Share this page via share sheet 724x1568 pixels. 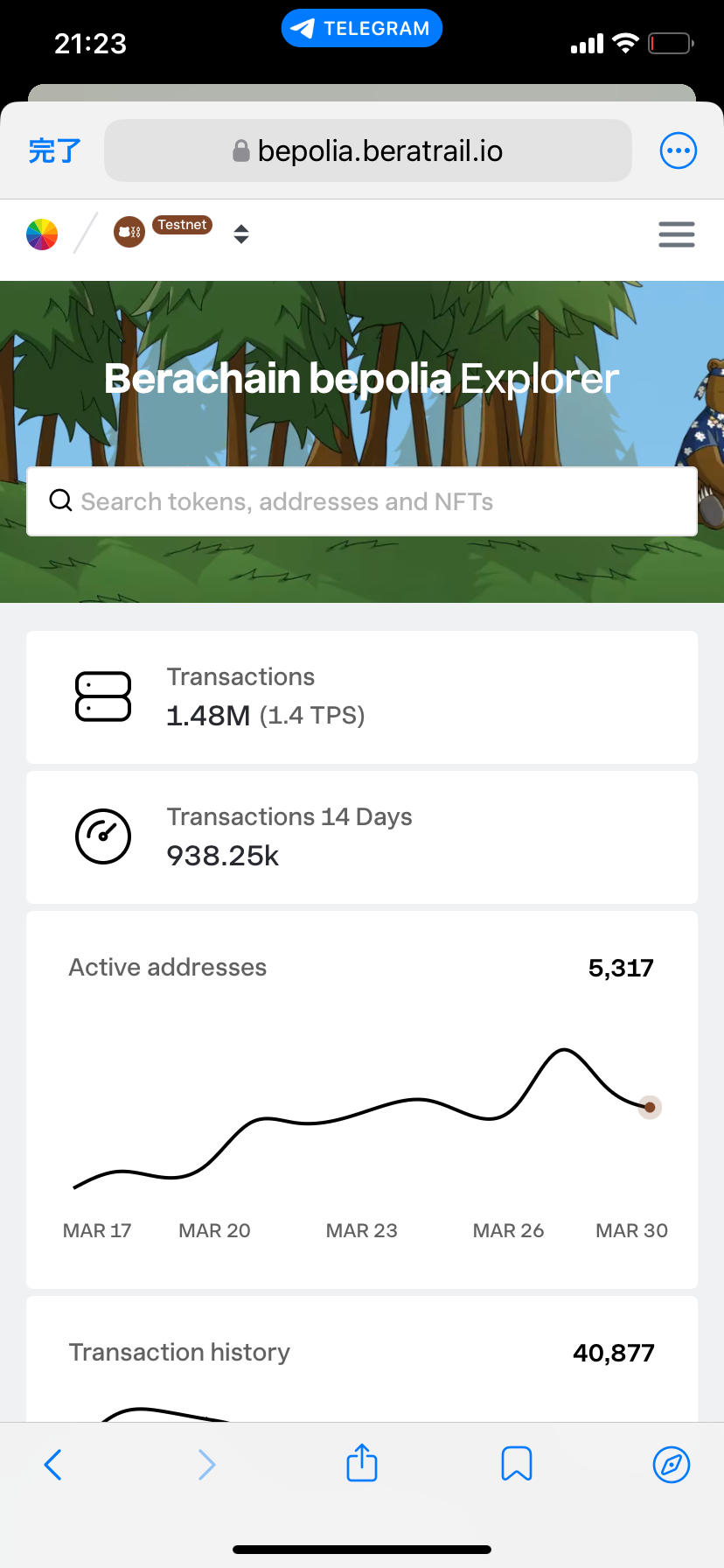pyautogui.click(x=362, y=1463)
